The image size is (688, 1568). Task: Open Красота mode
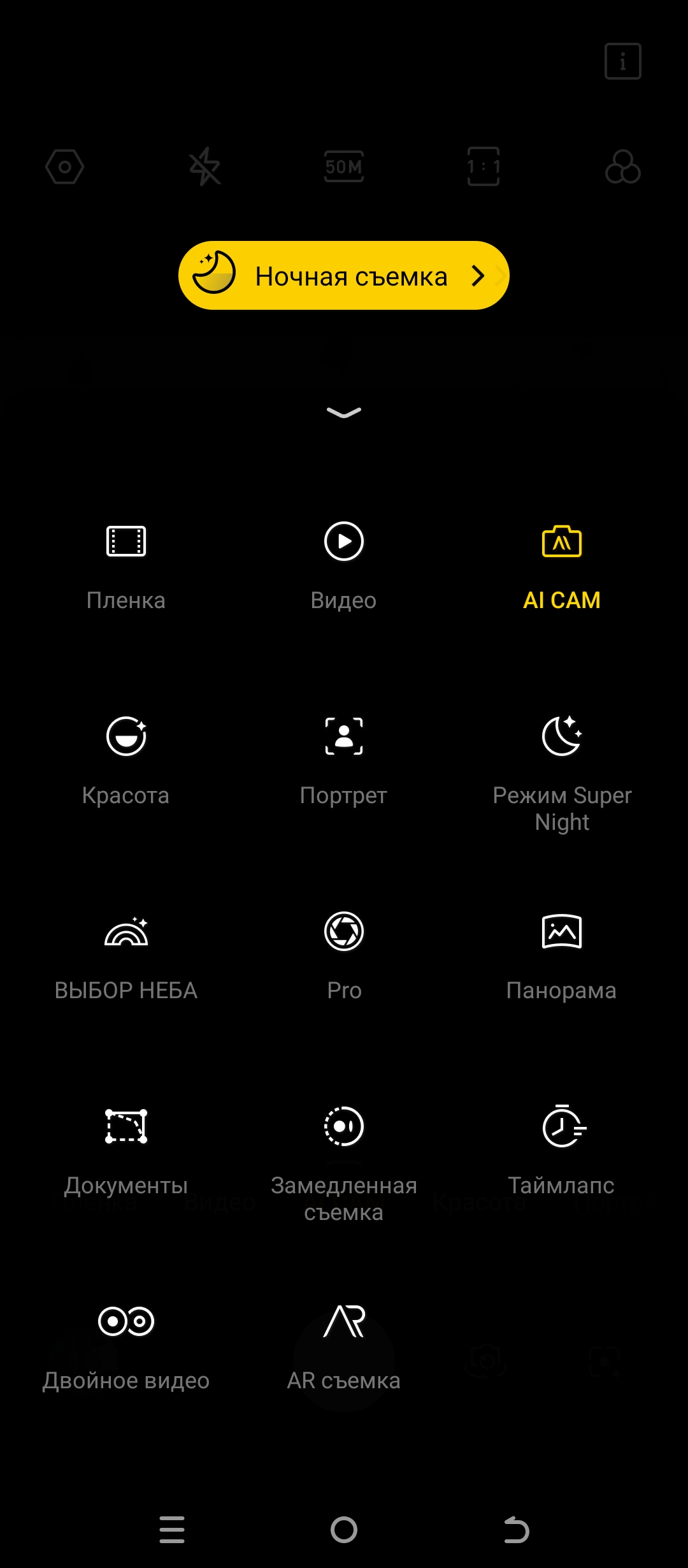[x=126, y=760]
